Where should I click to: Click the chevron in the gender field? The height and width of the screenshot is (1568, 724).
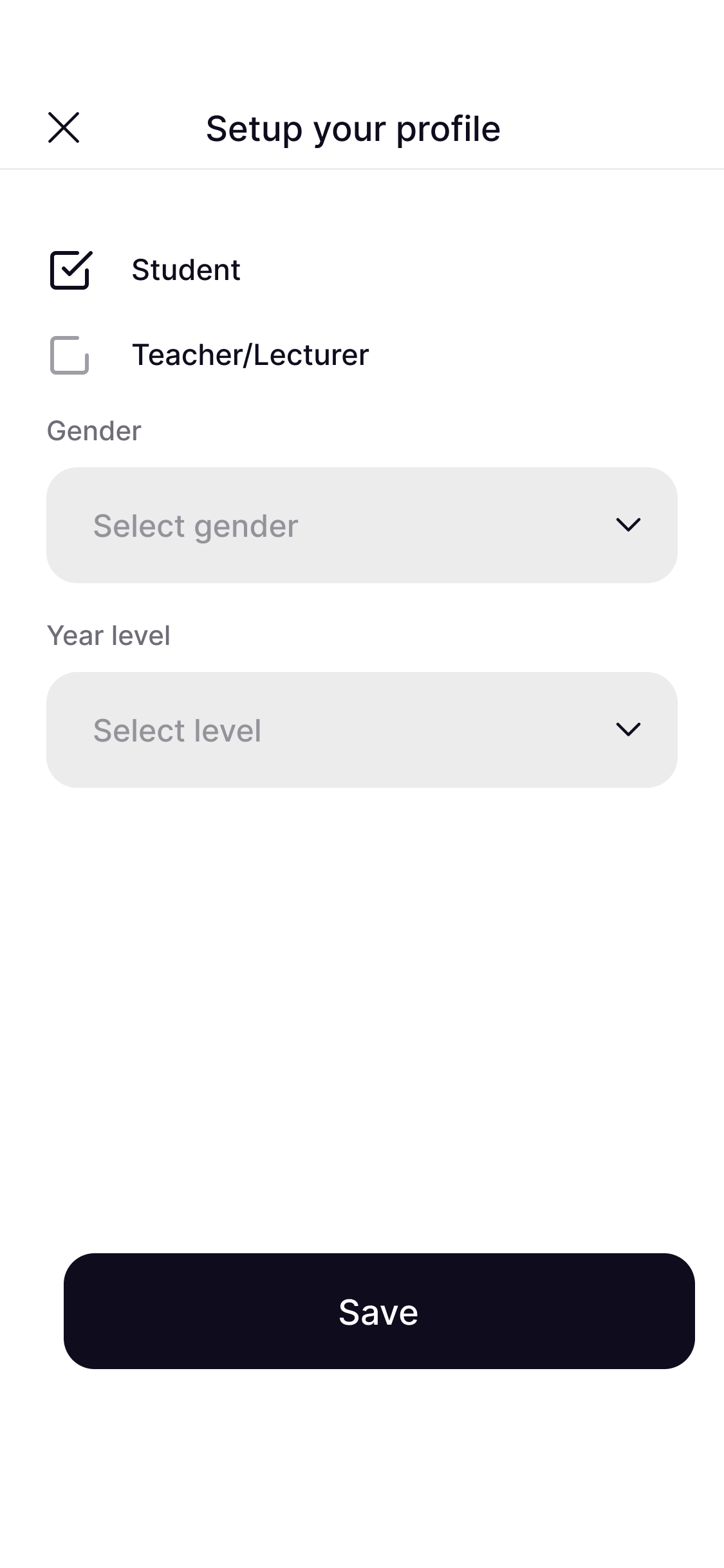click(x=629, y=525)
